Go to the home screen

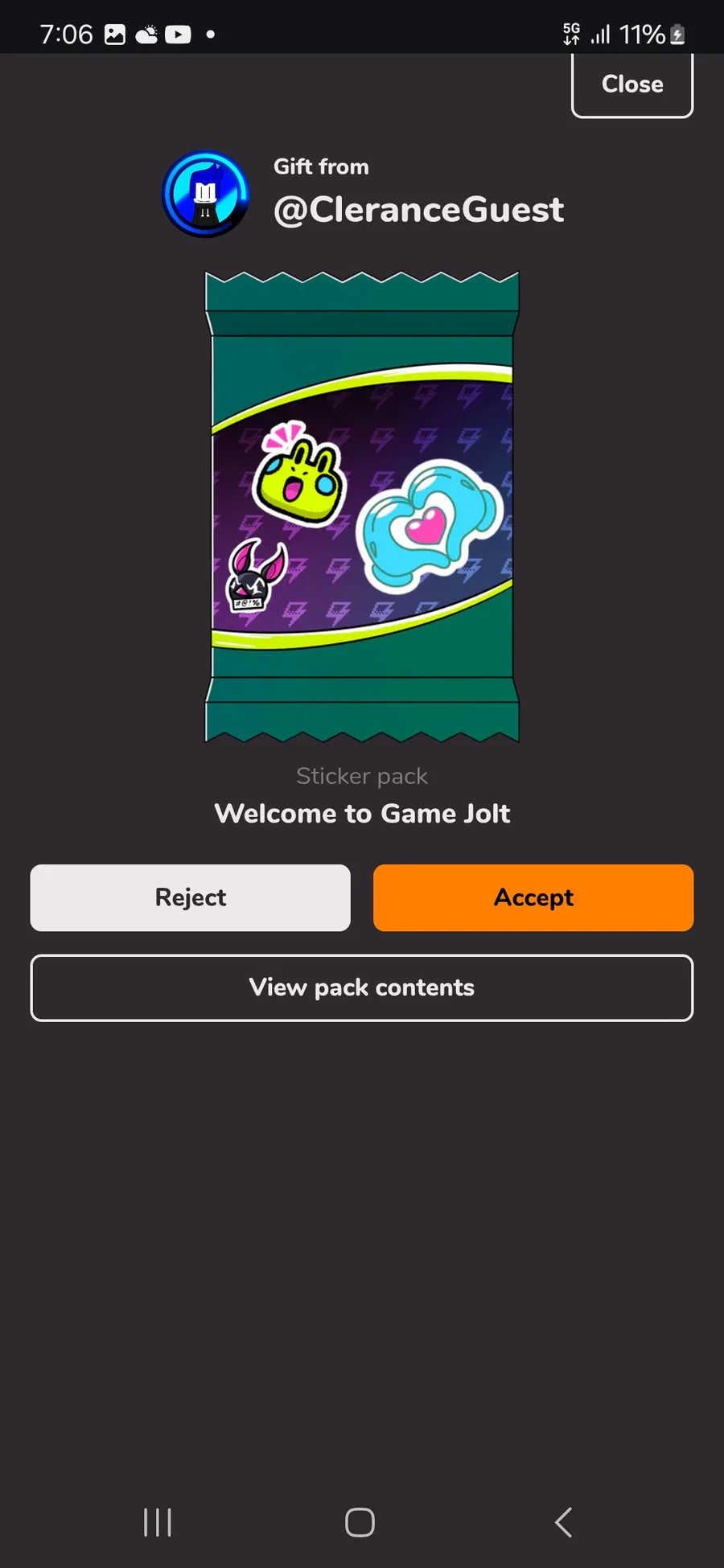point(360,1521)
